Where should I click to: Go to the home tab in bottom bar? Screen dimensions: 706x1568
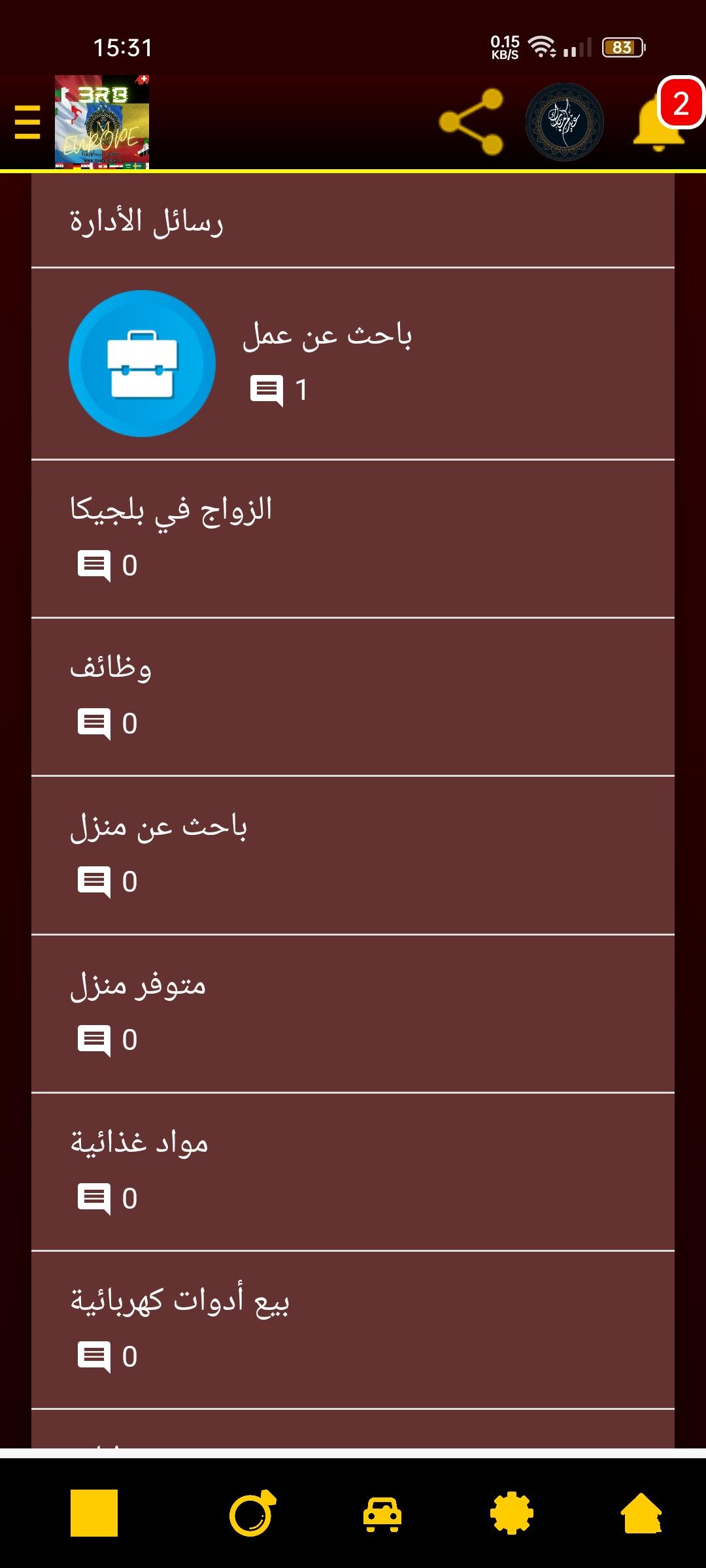[x=641, y=1513]
